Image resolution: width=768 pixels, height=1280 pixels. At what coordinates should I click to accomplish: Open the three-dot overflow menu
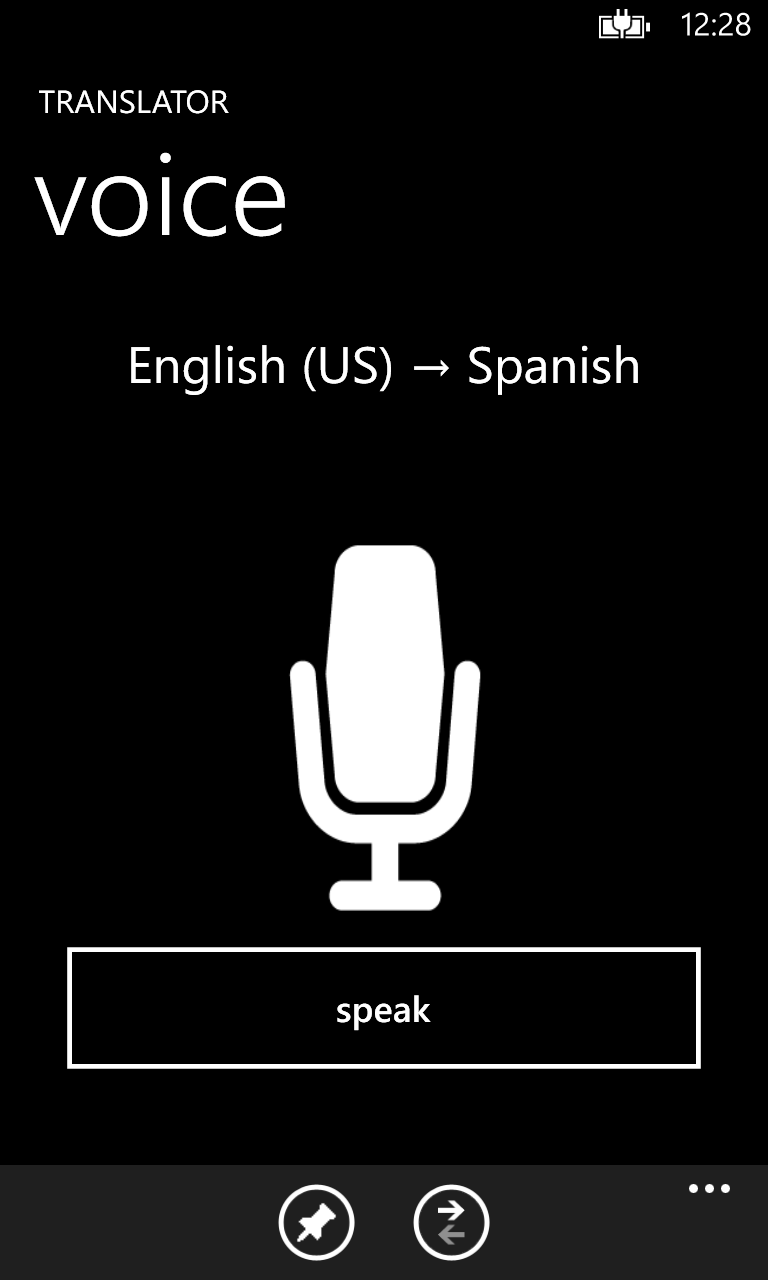tap(709, 1189)
